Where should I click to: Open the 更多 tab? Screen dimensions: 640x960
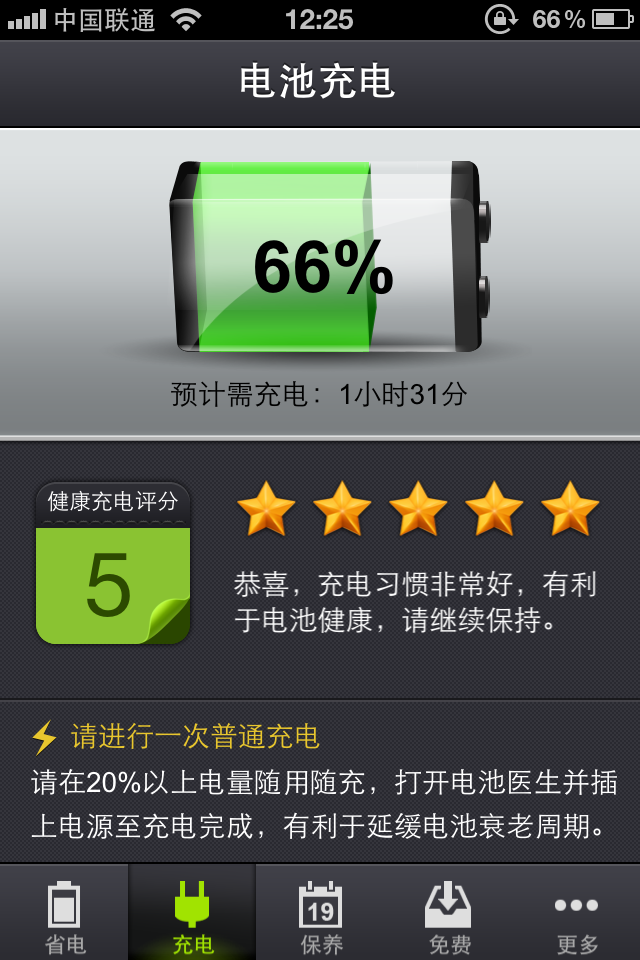click(576, 914)
